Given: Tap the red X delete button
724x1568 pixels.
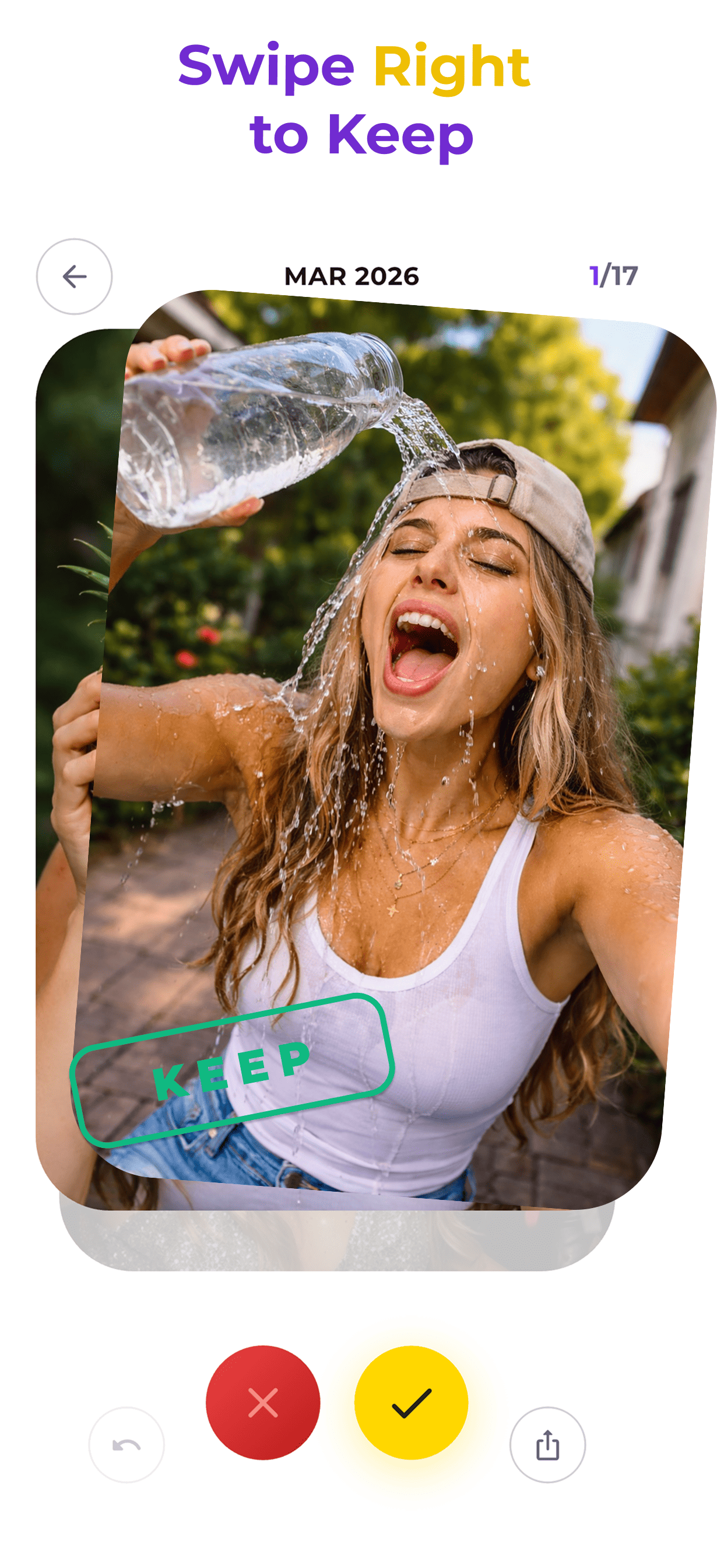Looking at the screenshot, I should pos(263,1402).
